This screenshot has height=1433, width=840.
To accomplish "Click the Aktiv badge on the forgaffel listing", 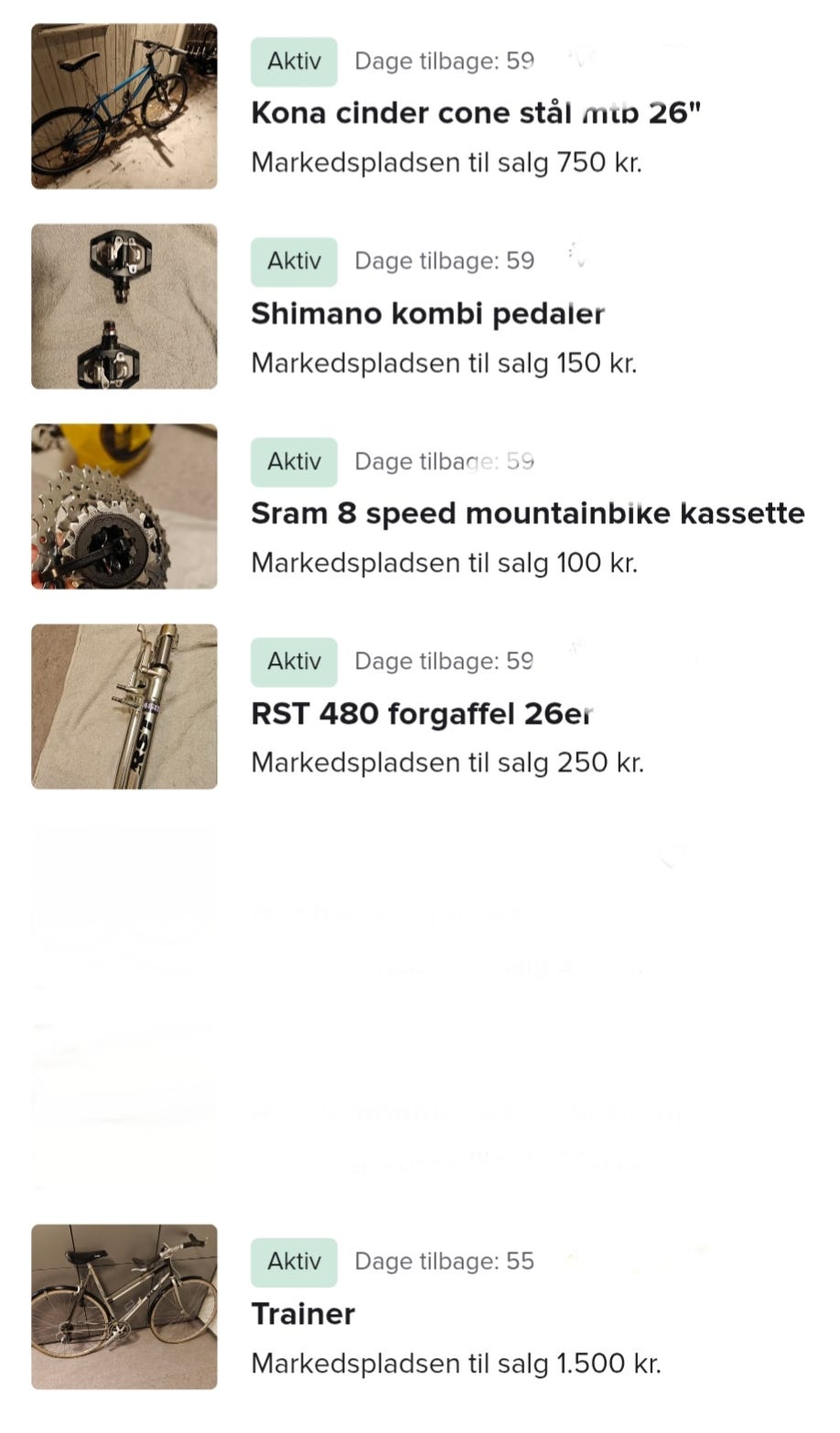I will coord(294,661).
